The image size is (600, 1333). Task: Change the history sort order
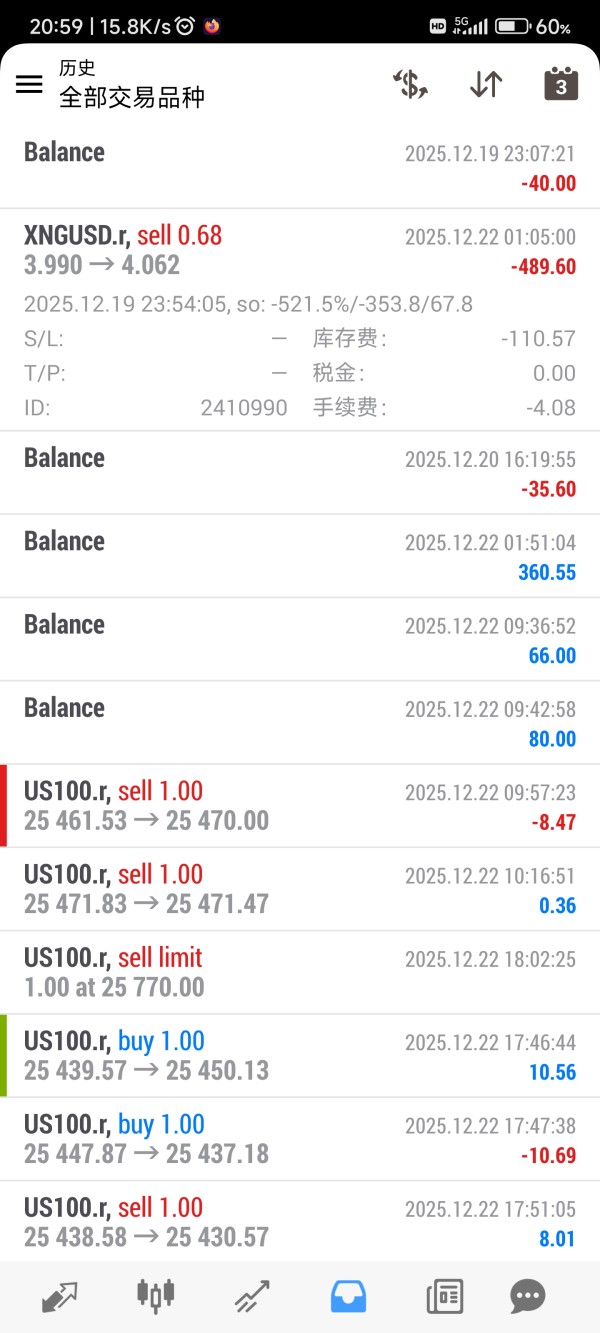pos(486,84)
